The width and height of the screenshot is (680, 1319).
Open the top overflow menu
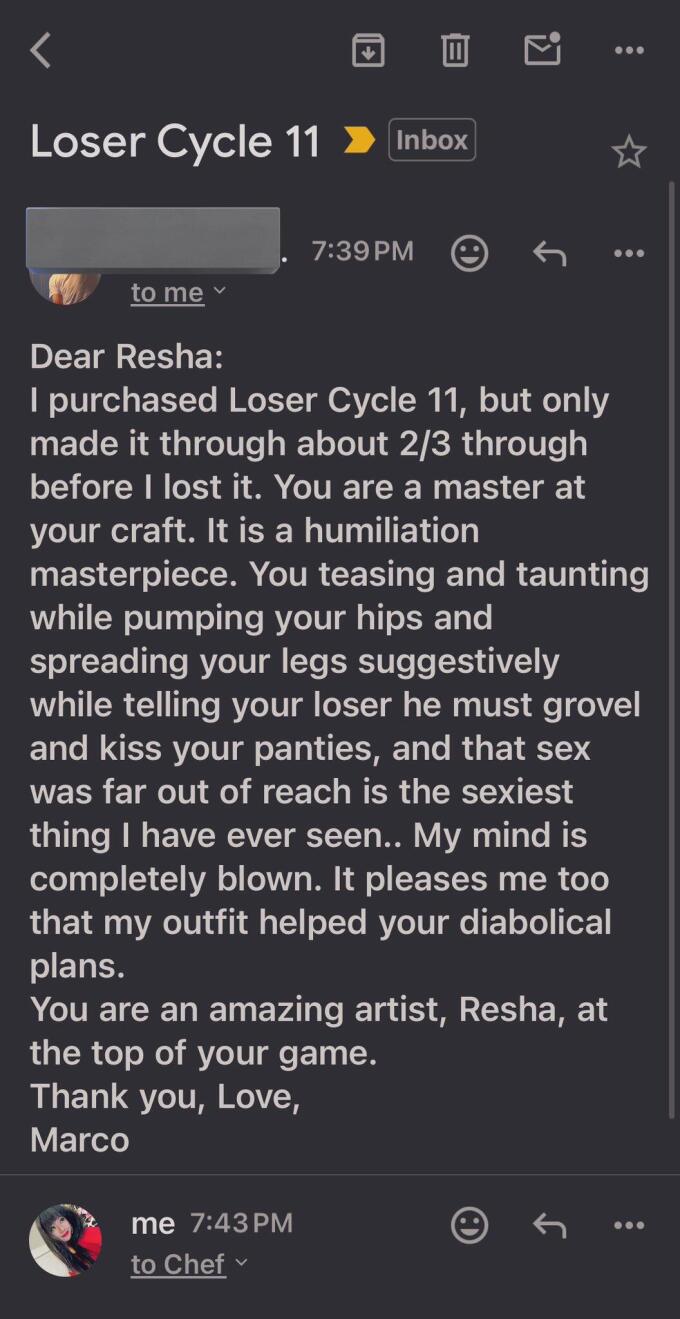coord(629,49)
